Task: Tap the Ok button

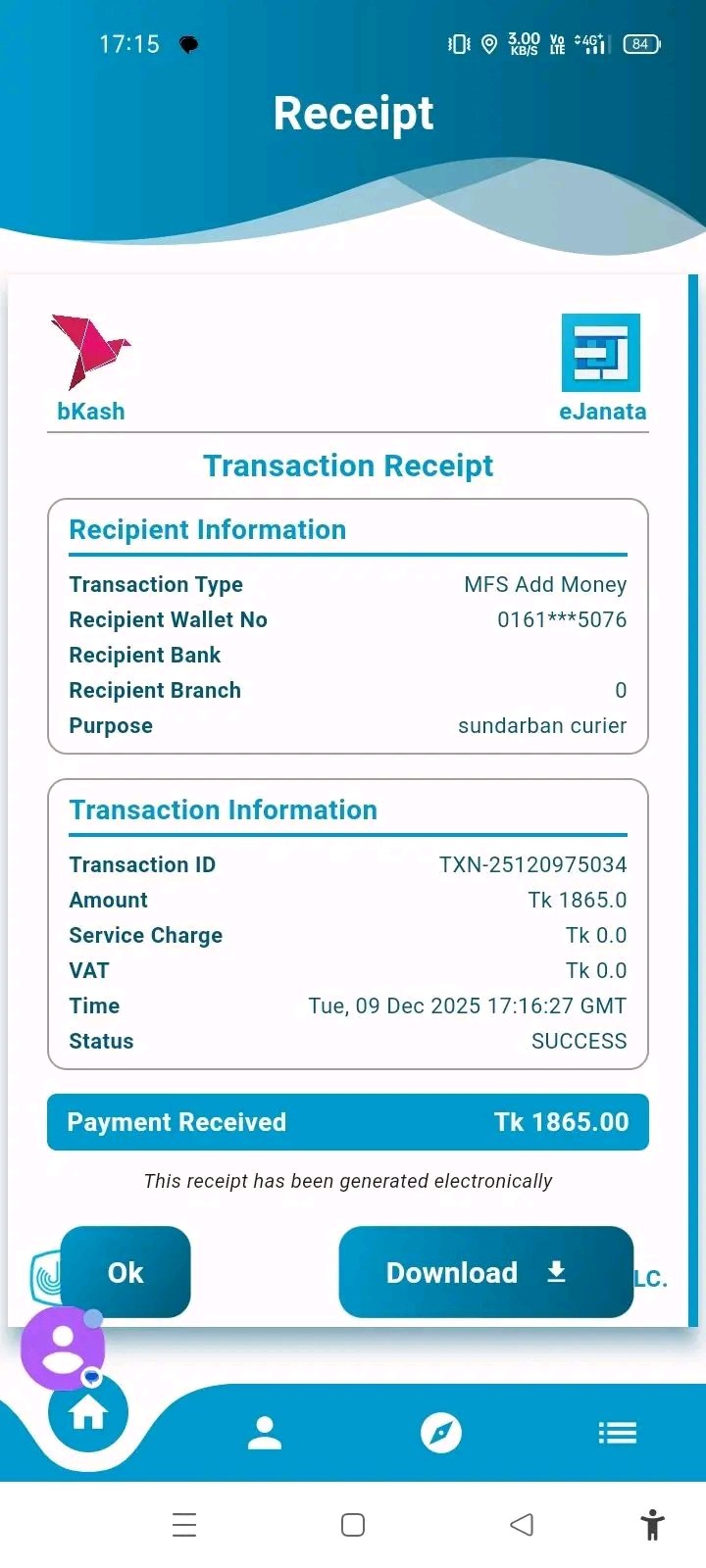Action: pos(126,1272)
